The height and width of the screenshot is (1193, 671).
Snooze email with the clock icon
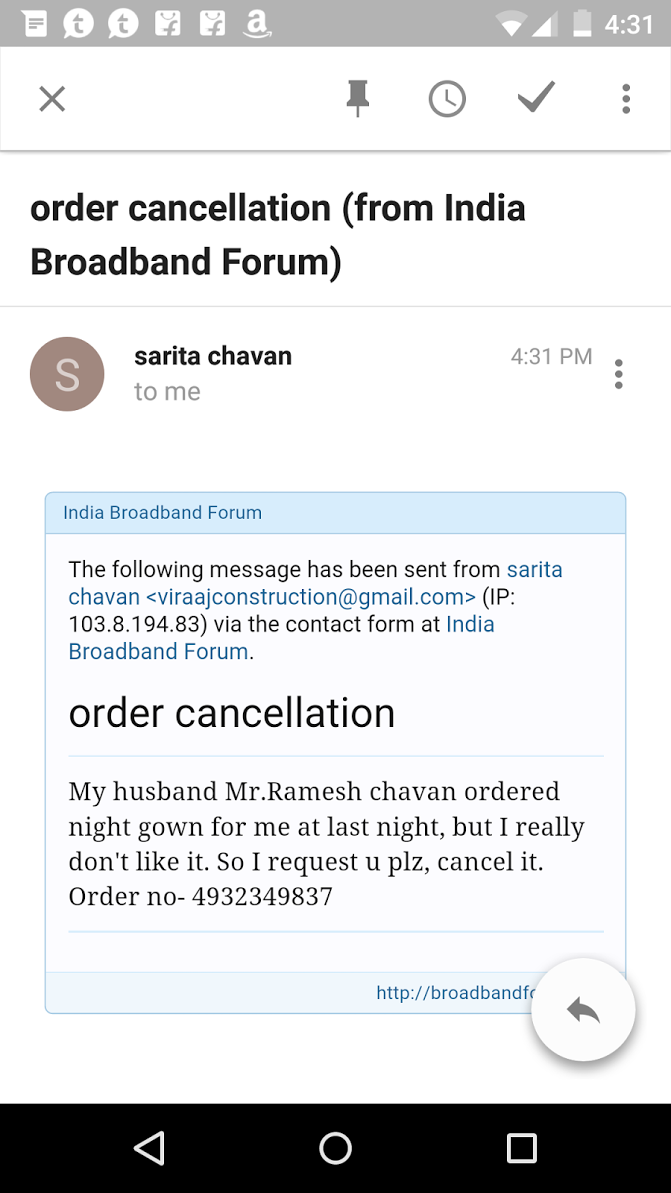[447, 99]
